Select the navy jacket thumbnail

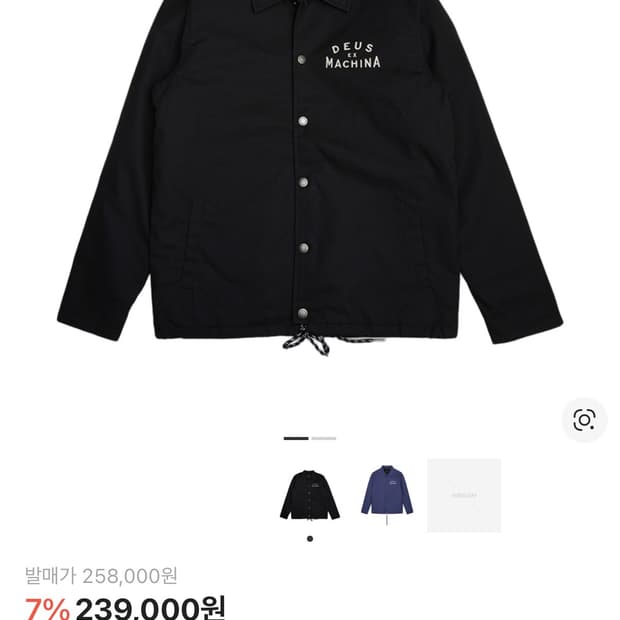pos(386,495)
